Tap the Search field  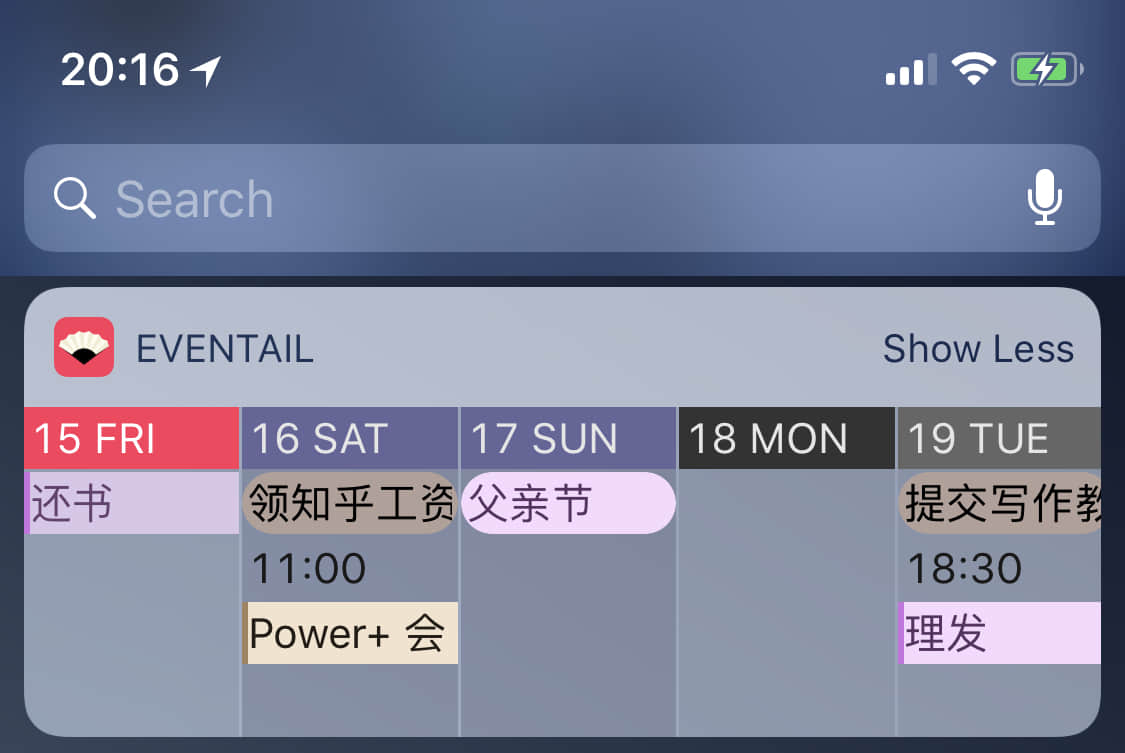coord(500,199)
